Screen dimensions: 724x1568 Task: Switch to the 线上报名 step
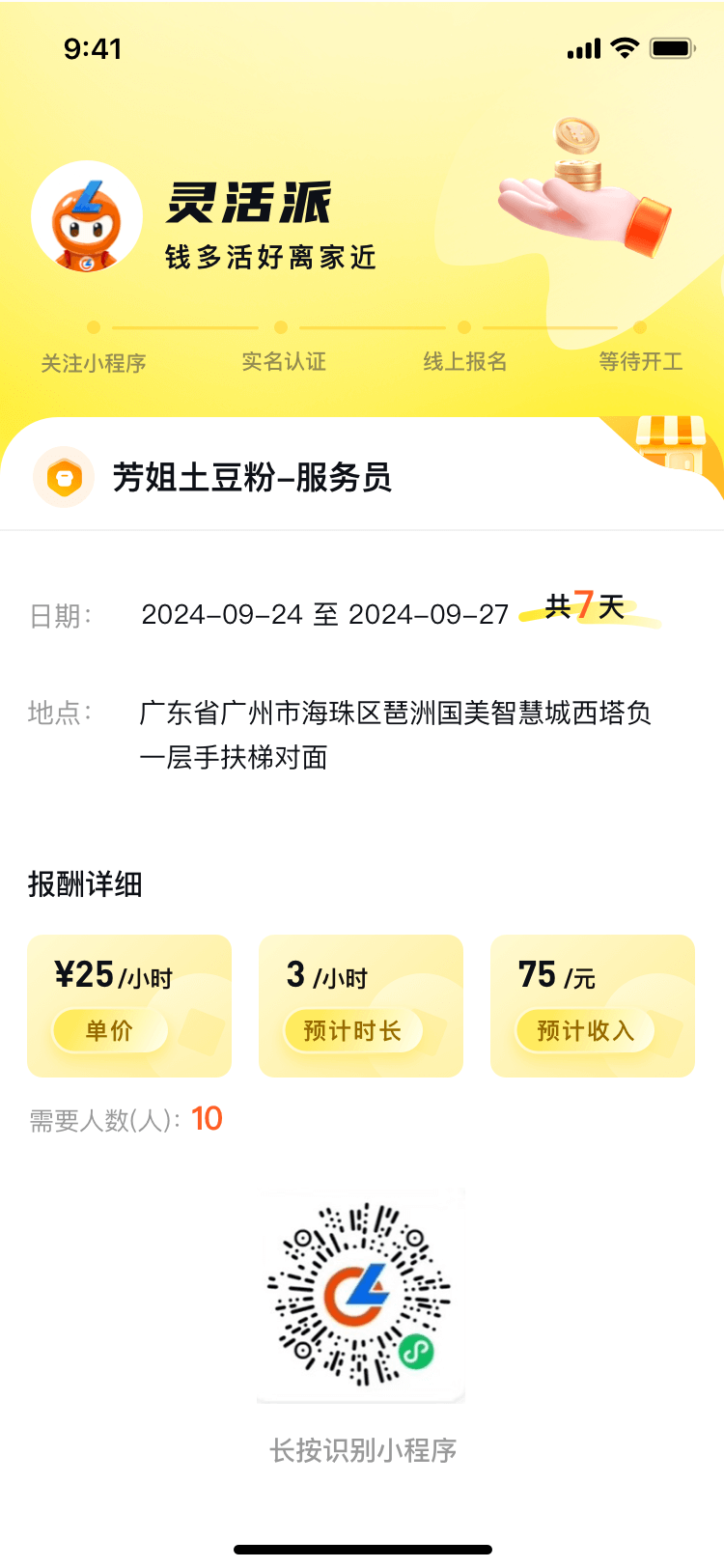coord(464,327)
